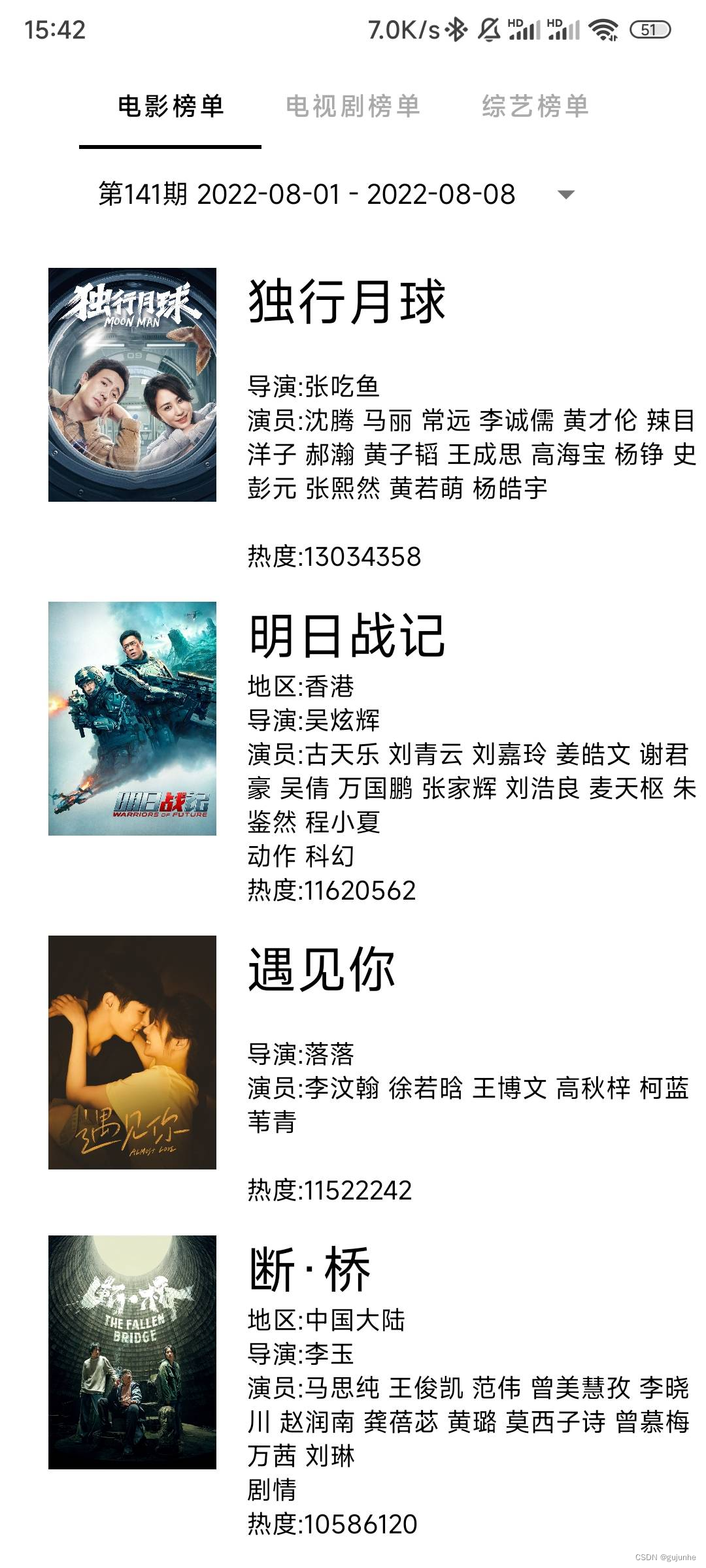Viewport: 706px width, 1568px height.
Task: Tap the 热度:13034358 heat score
Action: (334, 556)
